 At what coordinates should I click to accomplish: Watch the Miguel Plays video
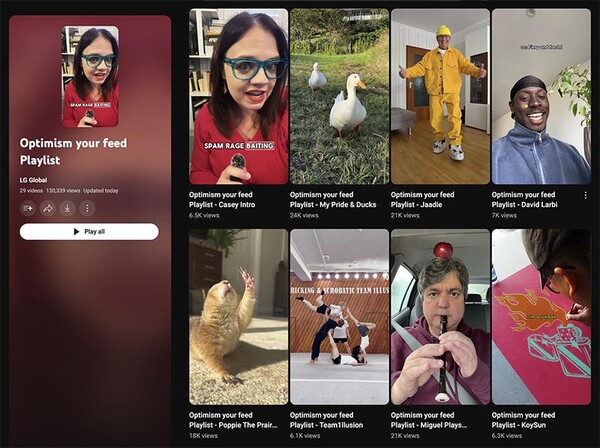click(x=440, y=316)
